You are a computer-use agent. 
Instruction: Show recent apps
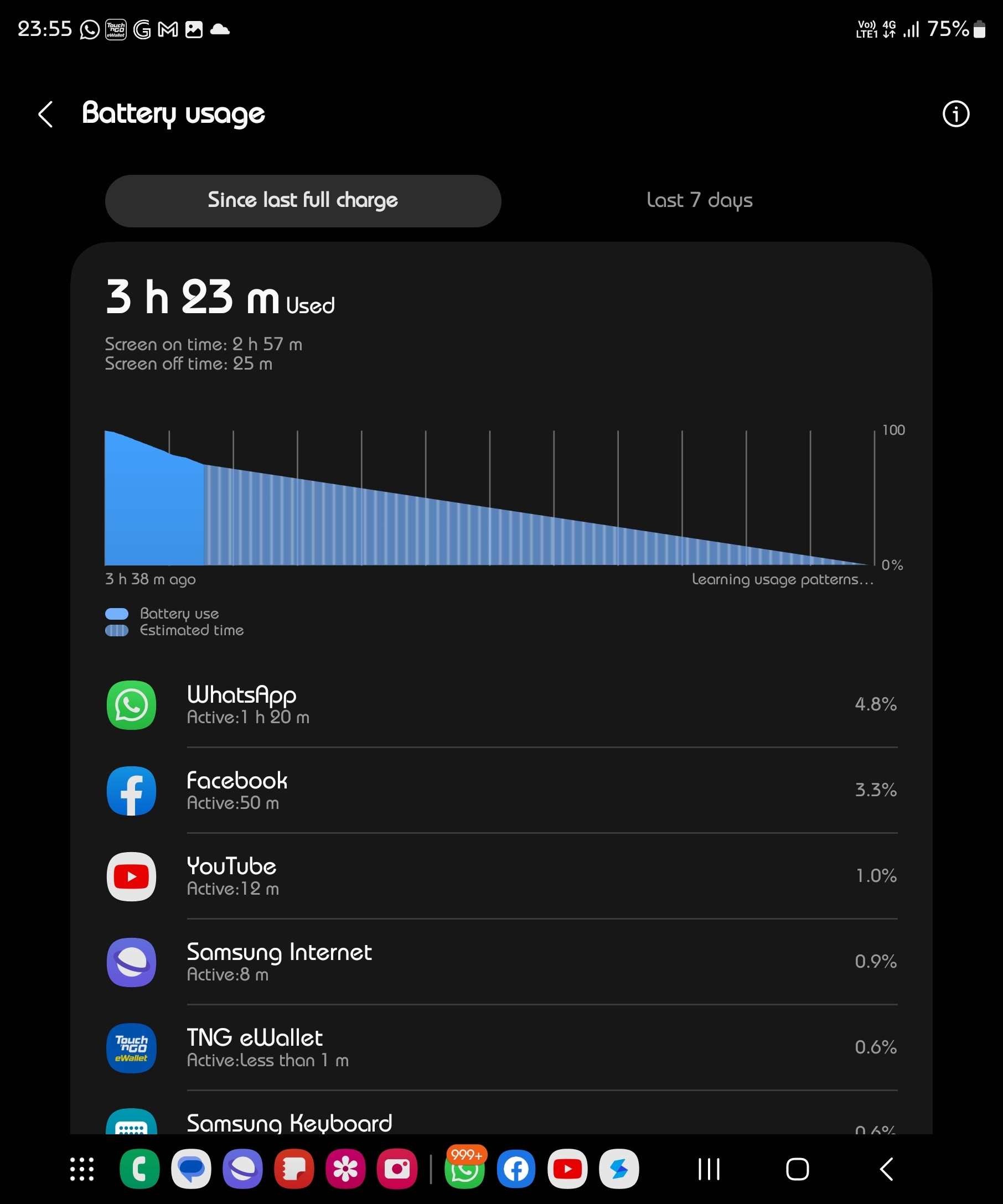pos(709,1170)
